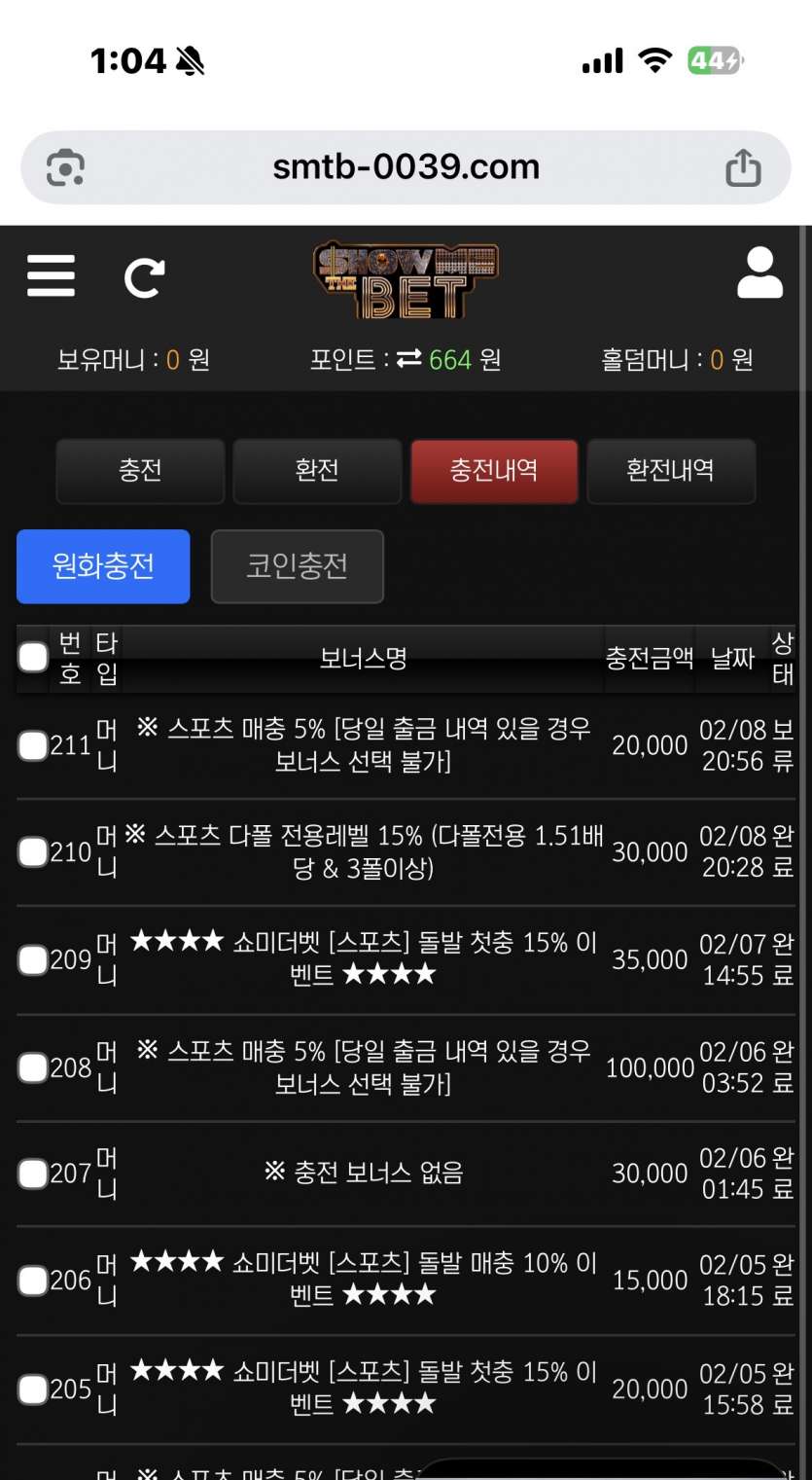Screen dimensions: 812x1480
Task: Select the 원화충전 button
Action: click(x=103, y=566)
